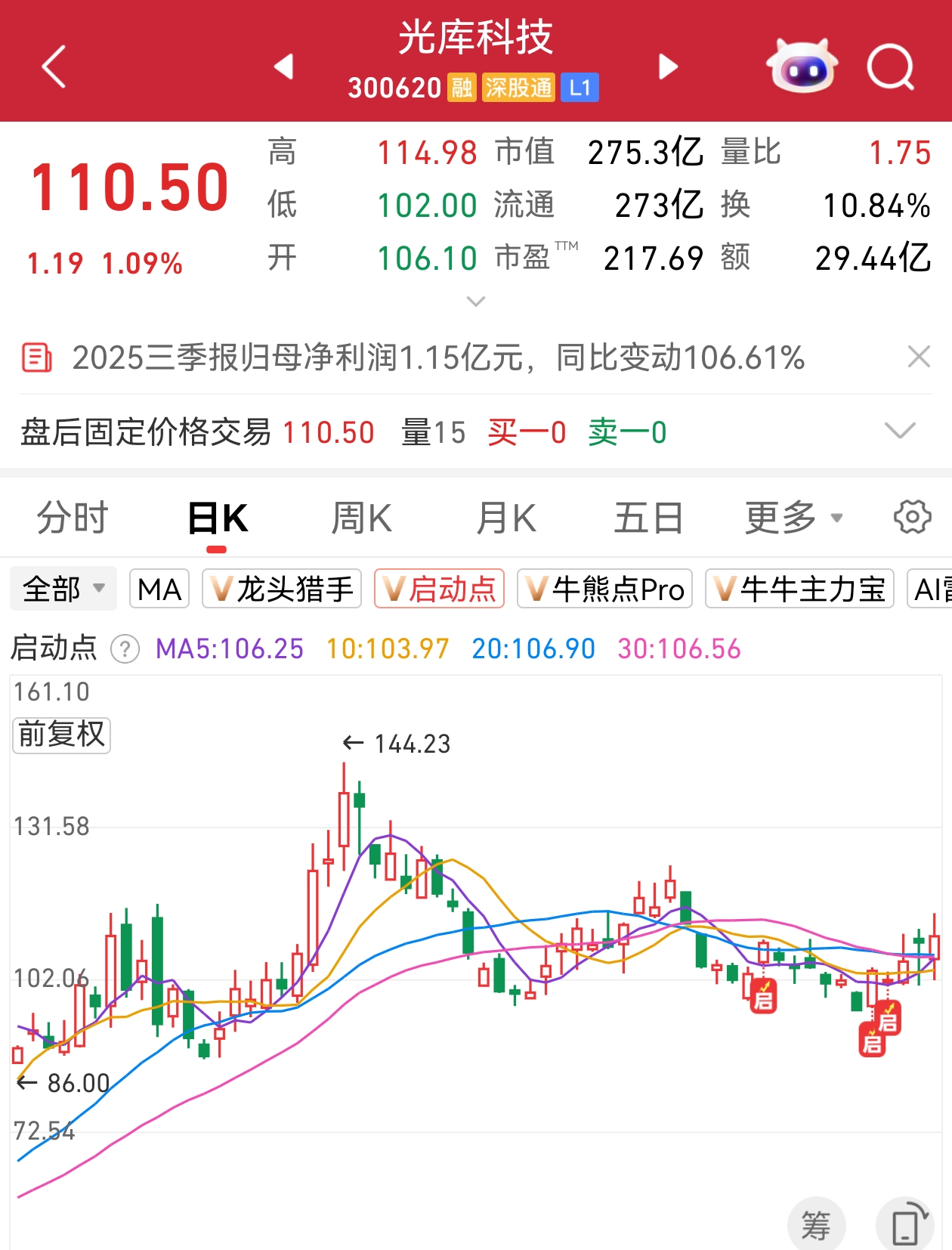Switch to the next stock
The height and width of the screenshot is (1250, 952).
click(x=668, y=67)
